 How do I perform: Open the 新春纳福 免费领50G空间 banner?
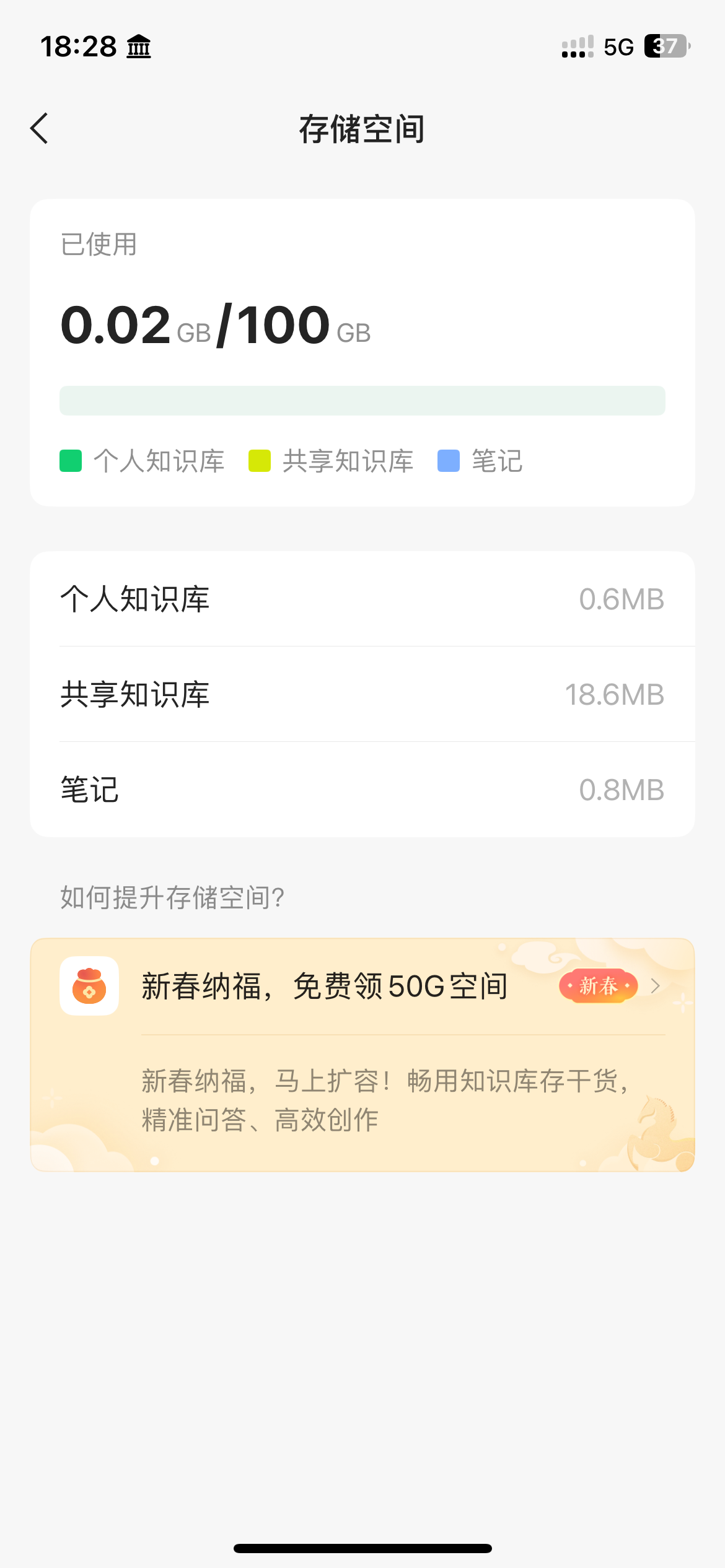pos(362,987)
